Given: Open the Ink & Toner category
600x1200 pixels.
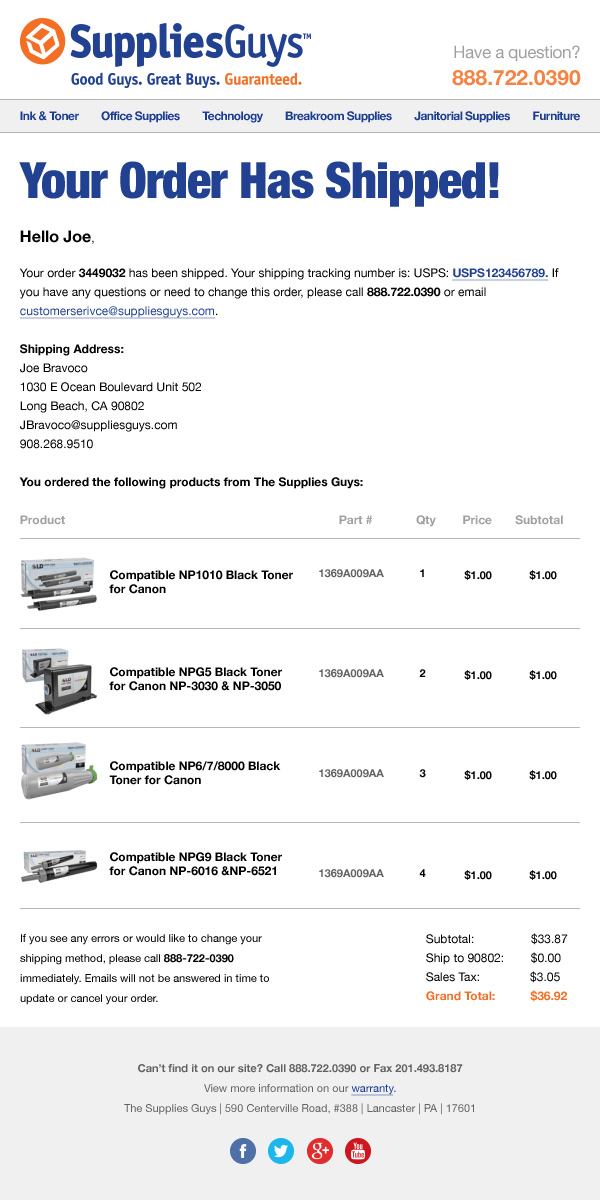Looking at the screenshot, I should (x=49, y=116).
